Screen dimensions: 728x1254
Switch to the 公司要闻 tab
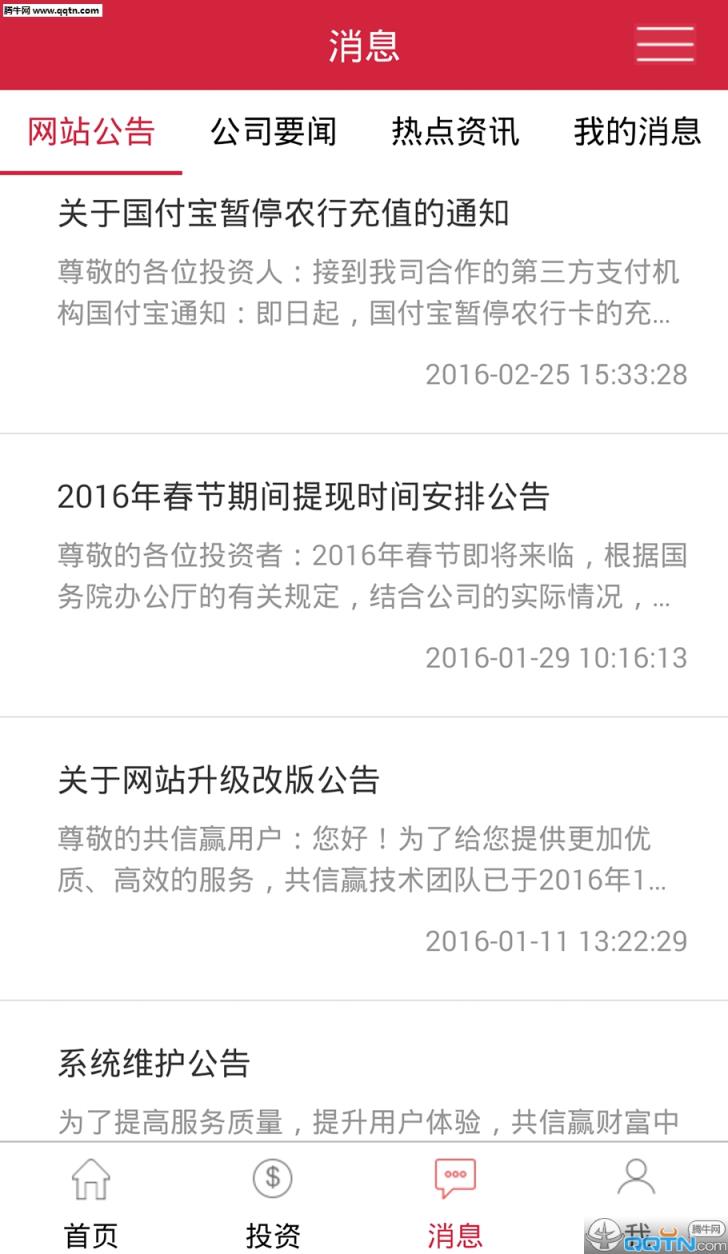point(273,133)
